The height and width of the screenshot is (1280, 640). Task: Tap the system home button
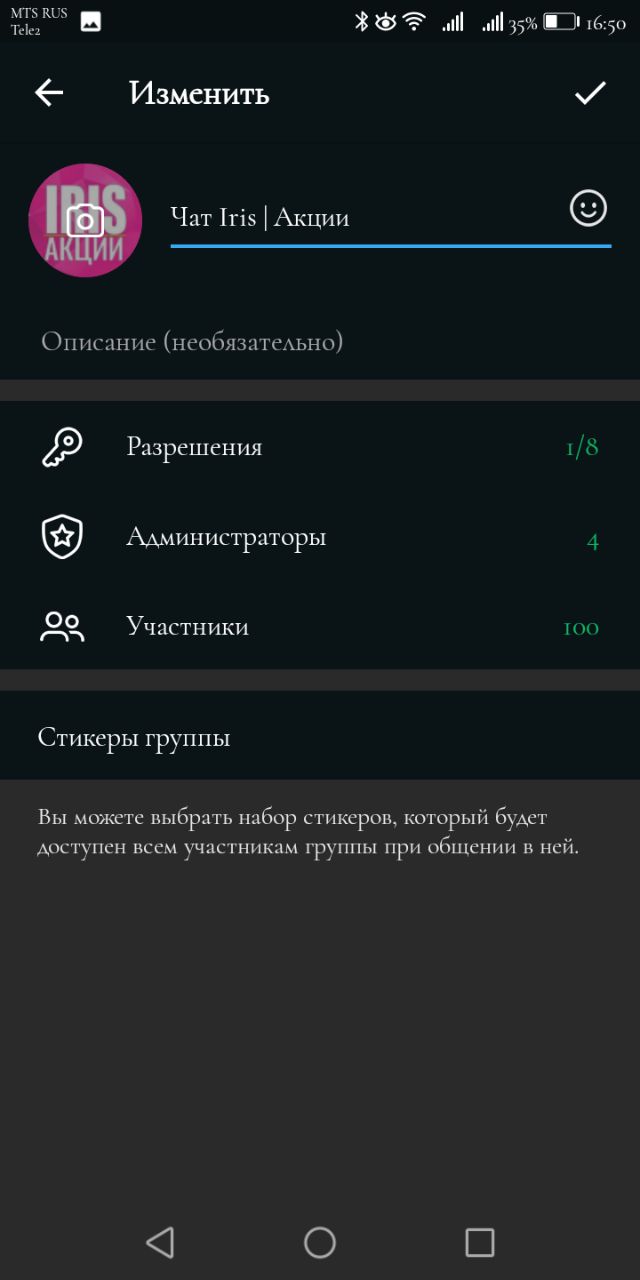pyautogui.click(x=320, y=1242)
